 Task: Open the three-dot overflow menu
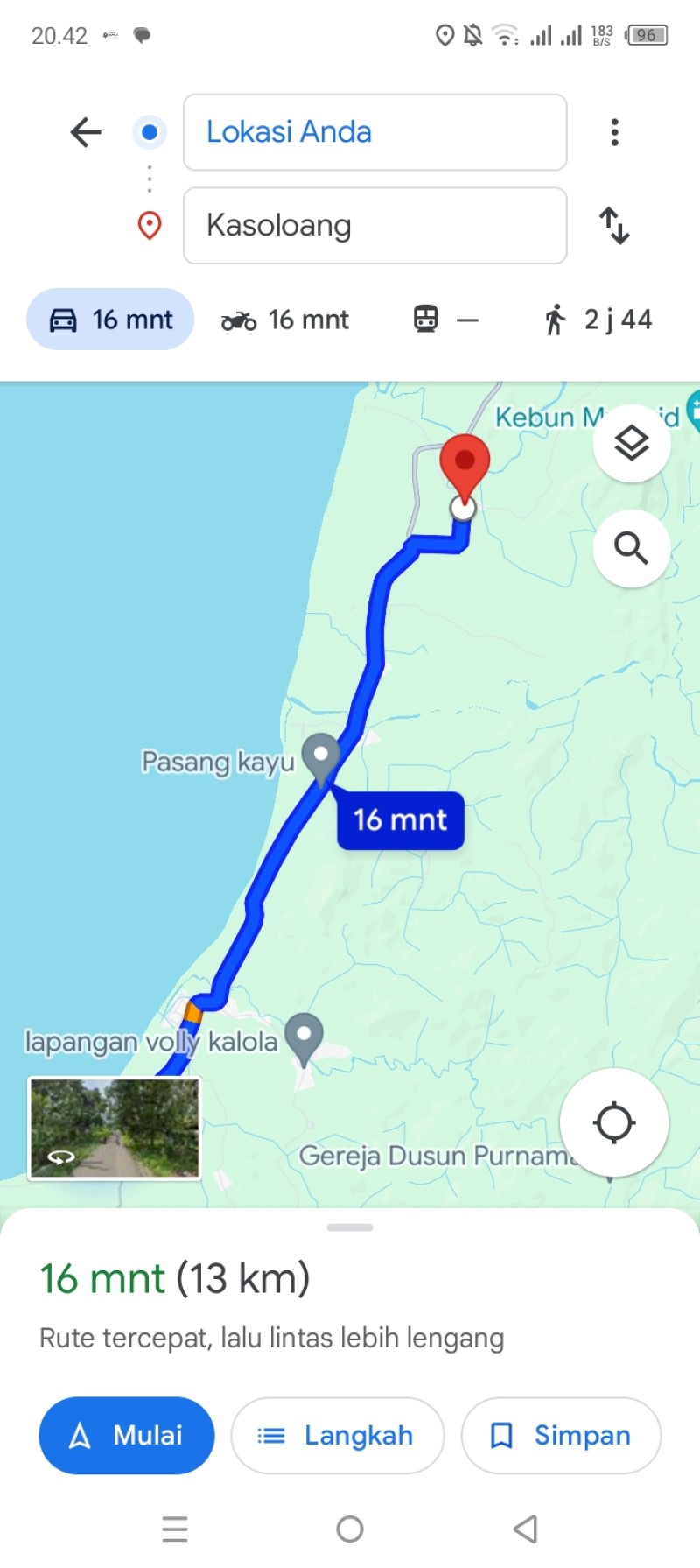[x=615, y=132]
